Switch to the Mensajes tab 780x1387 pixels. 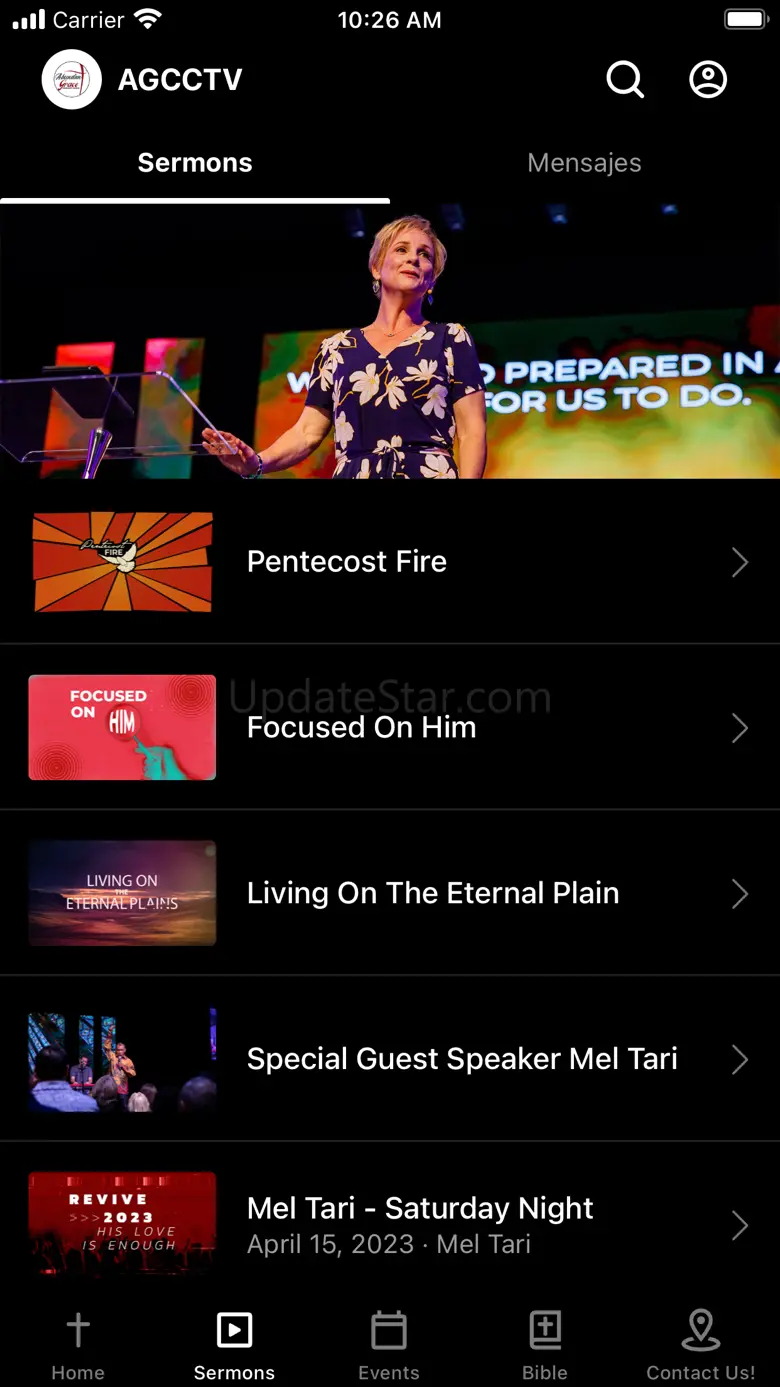(584, 163)
